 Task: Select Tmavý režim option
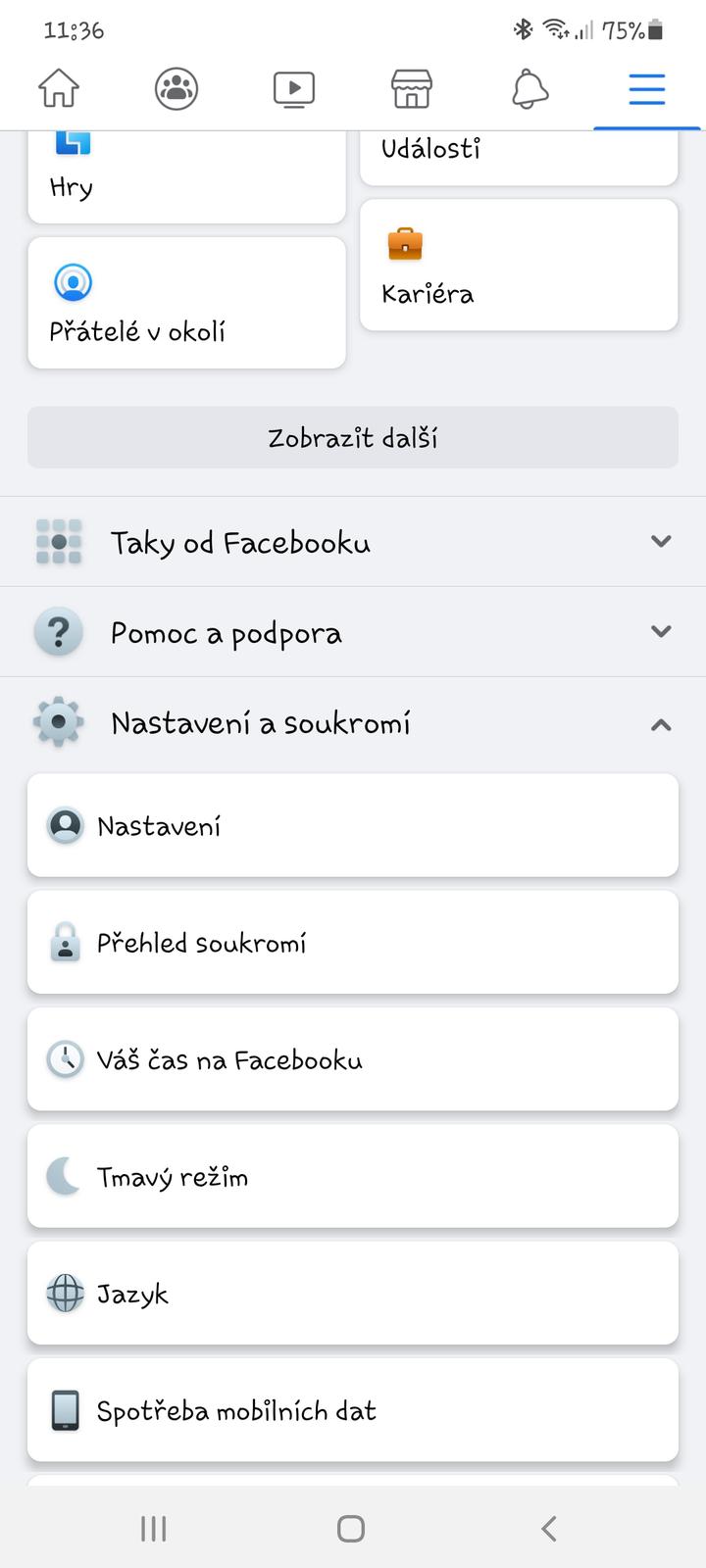(353, 1176)
